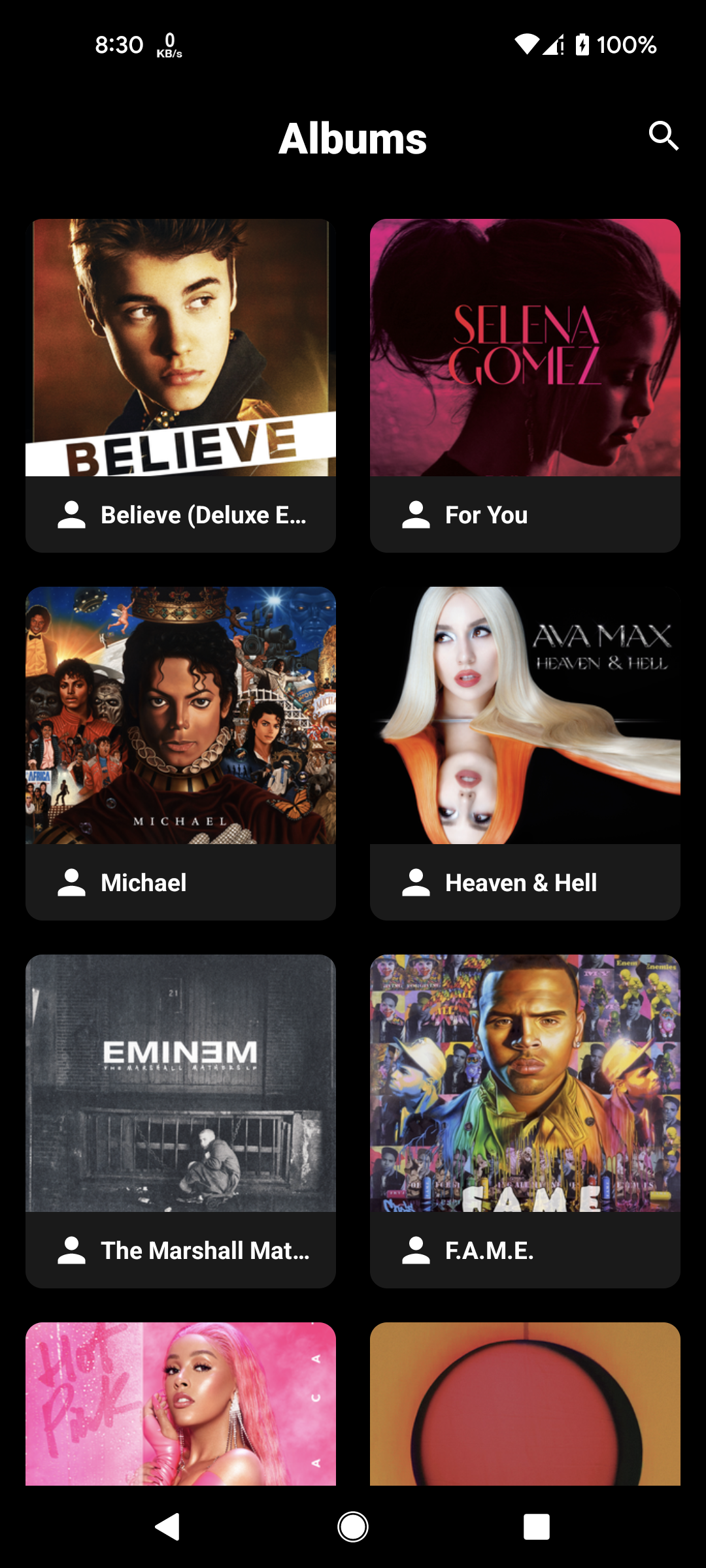Click the artist icon next to For You
The width and height of the screenshot is (706, 1568).
click(416, 515)
